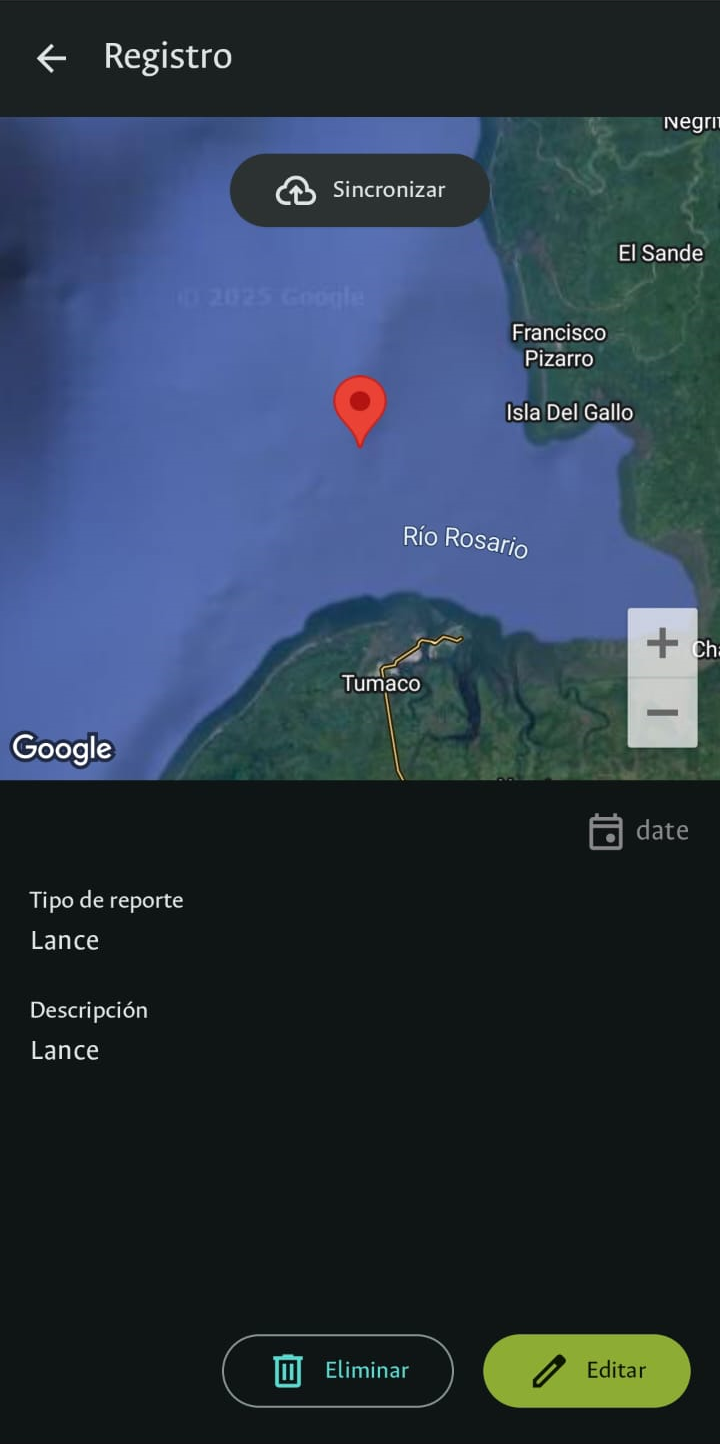Zoom out of the map
The width and height of the screenshot is (720, 1444).
click(662, 713)
